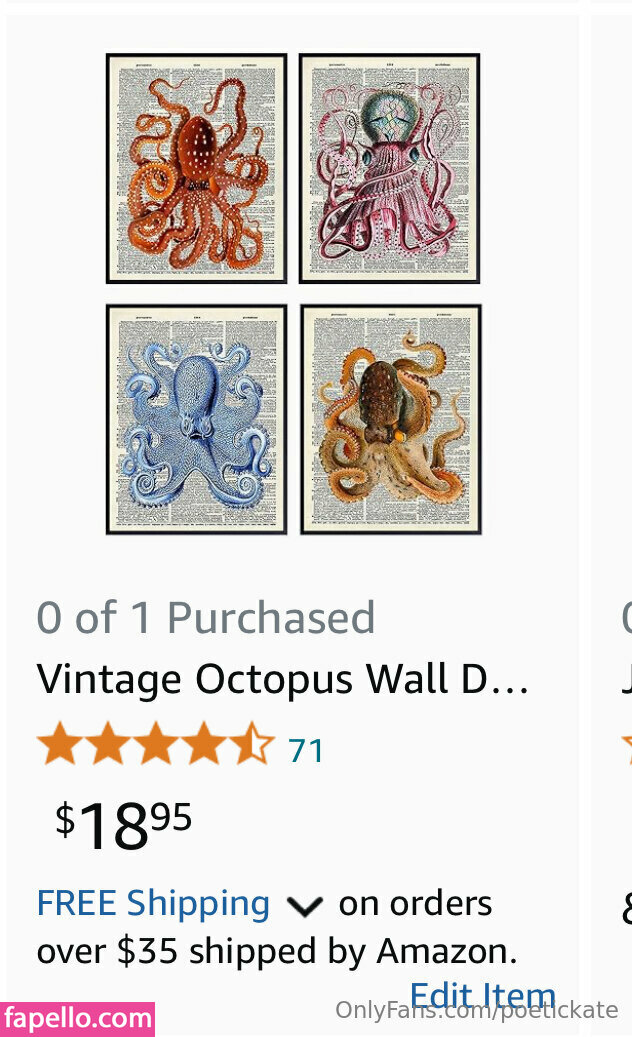Viewport: 632px width, 1037px height.
Task: View the 71 customer ratings
Action: pos(306,750)
